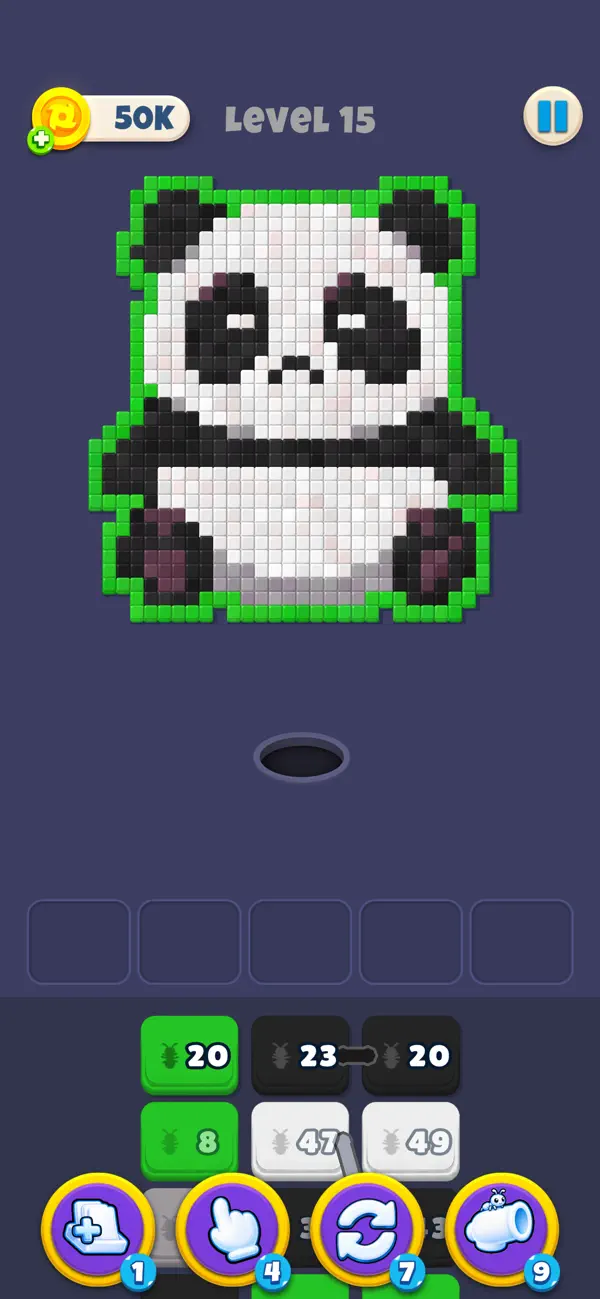Select the black block numbered 23
The height and width of the screenshot is (1299, 600).
(300, 1055)
